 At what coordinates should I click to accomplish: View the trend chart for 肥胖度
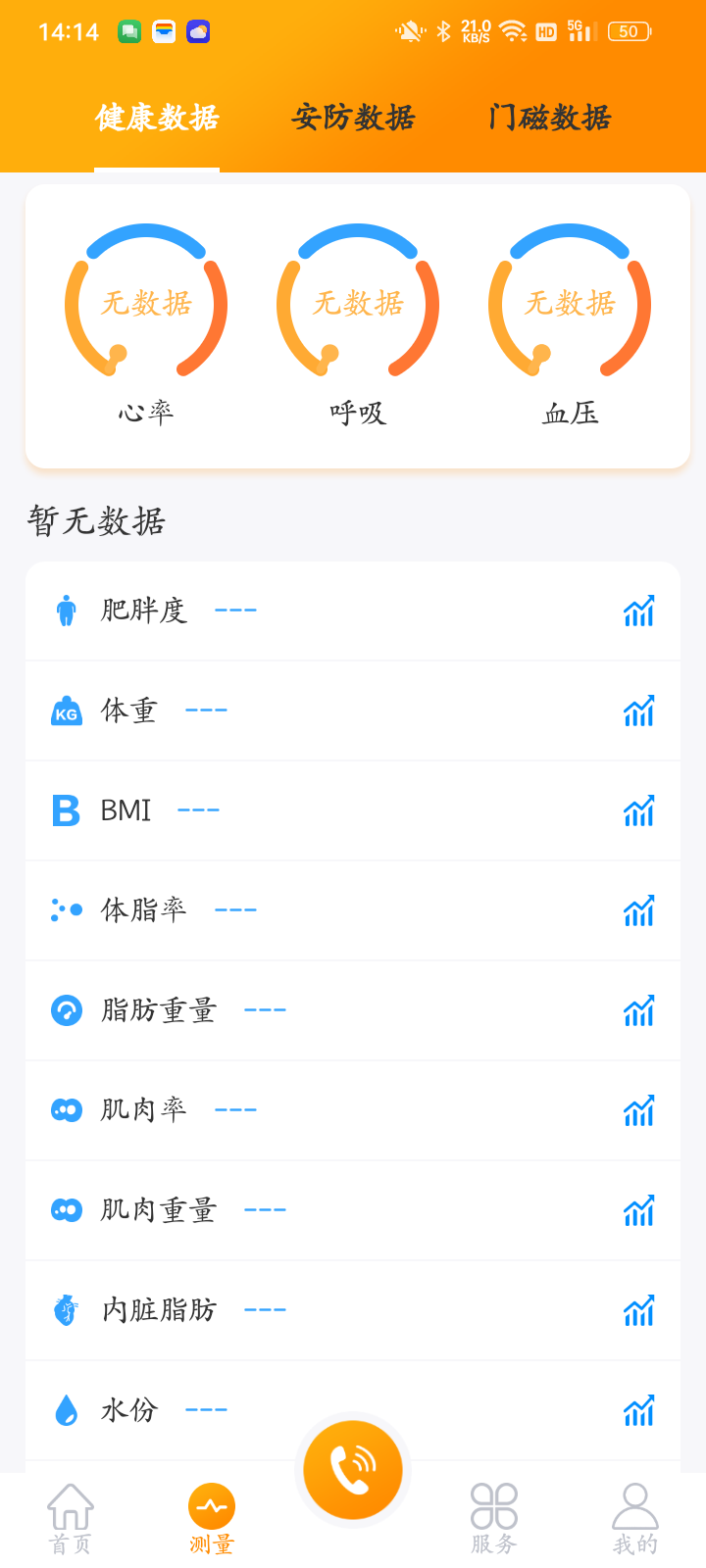pos(638,612)
